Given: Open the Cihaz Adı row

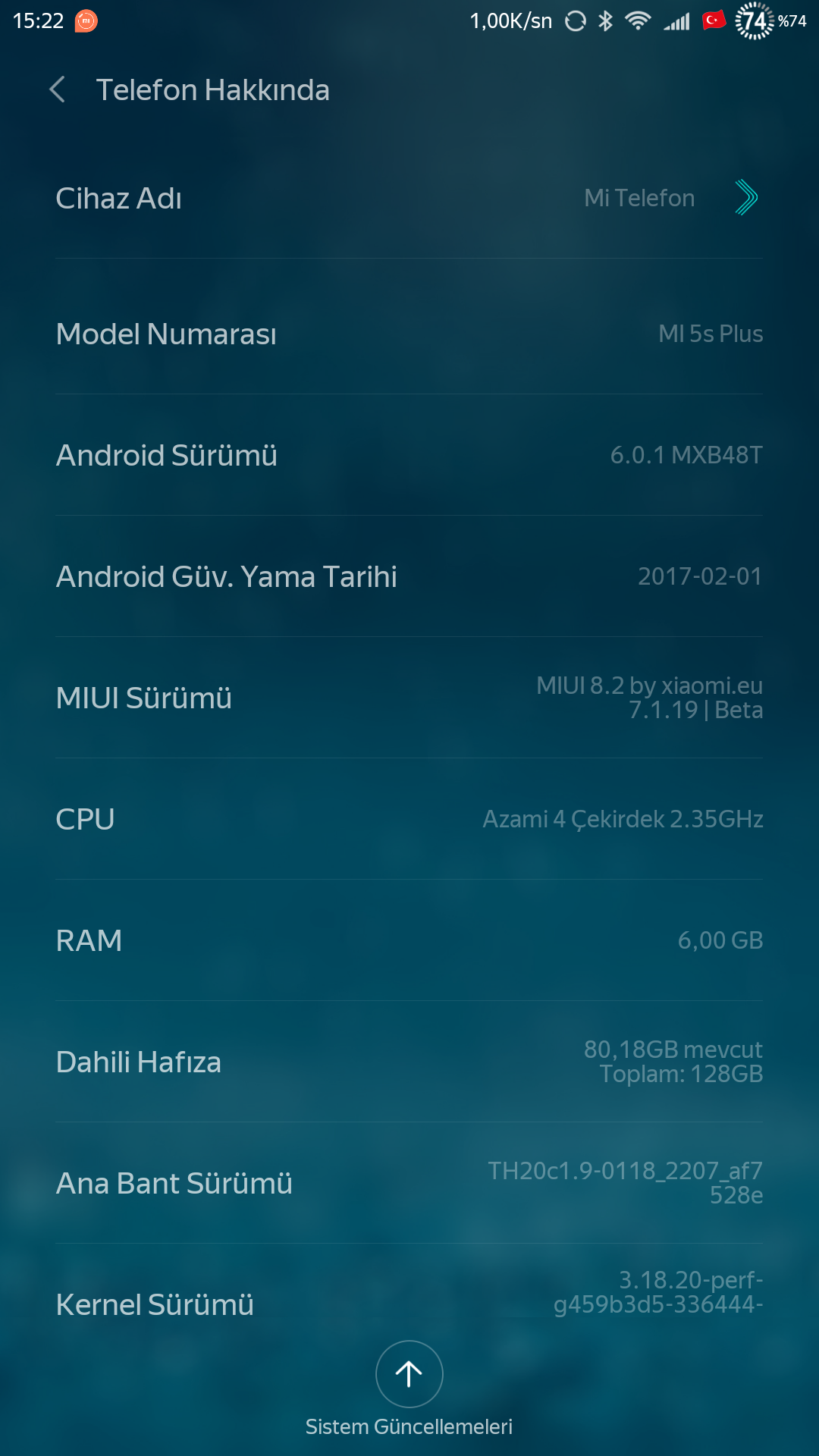Looking at the screenshot, I should coord(409,198).
